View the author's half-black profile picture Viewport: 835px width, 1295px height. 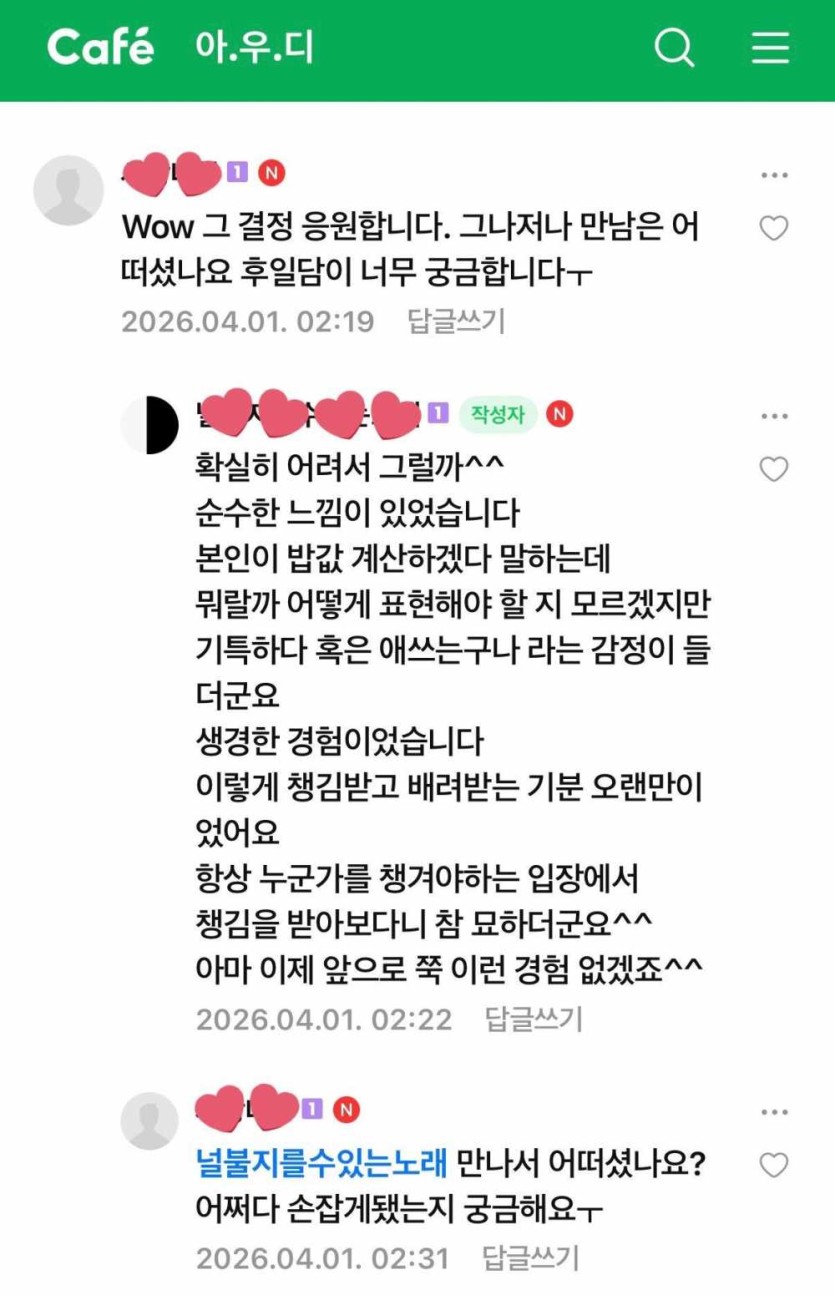150,425
